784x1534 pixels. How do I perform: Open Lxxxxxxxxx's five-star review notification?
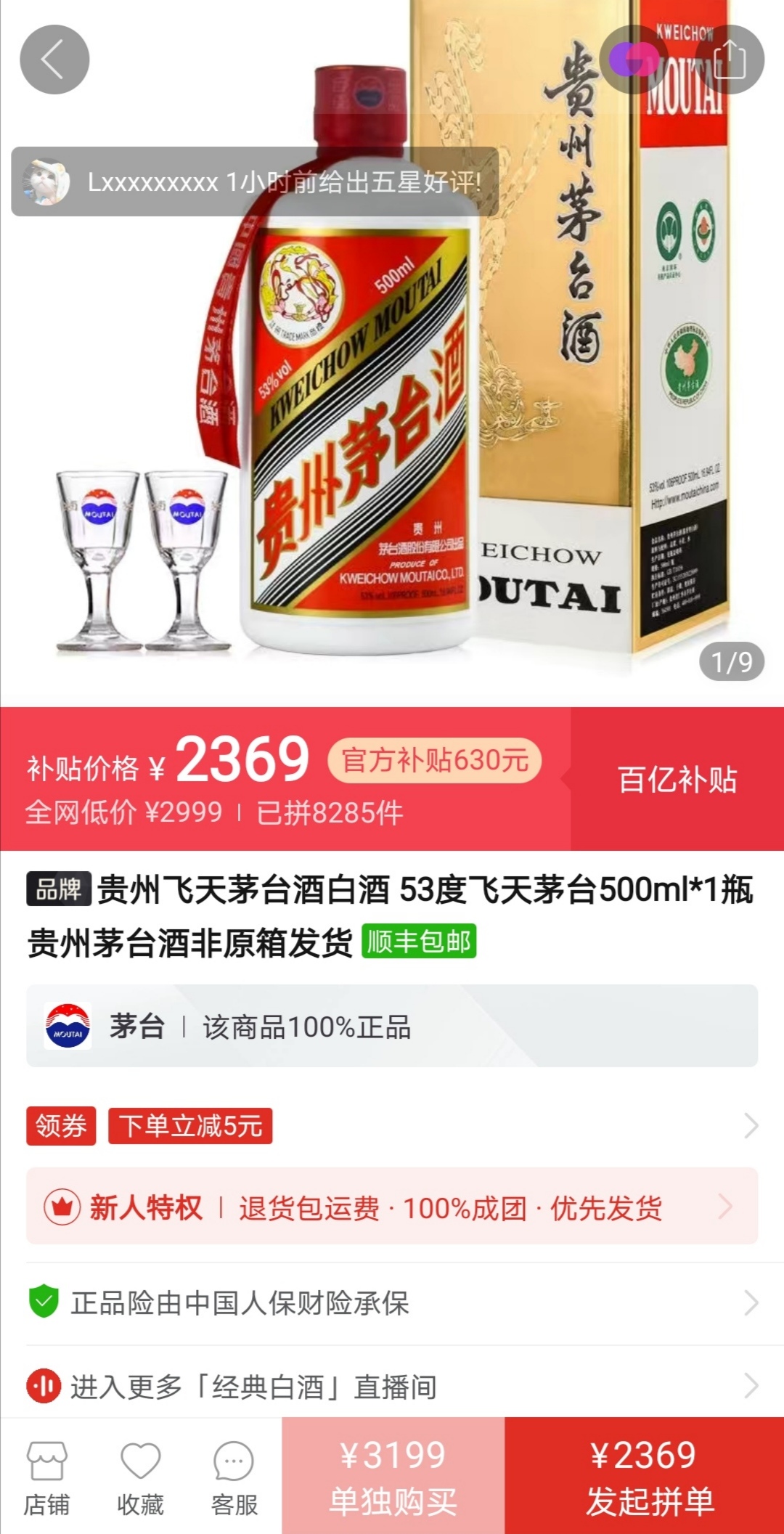[x=254, y=181]
